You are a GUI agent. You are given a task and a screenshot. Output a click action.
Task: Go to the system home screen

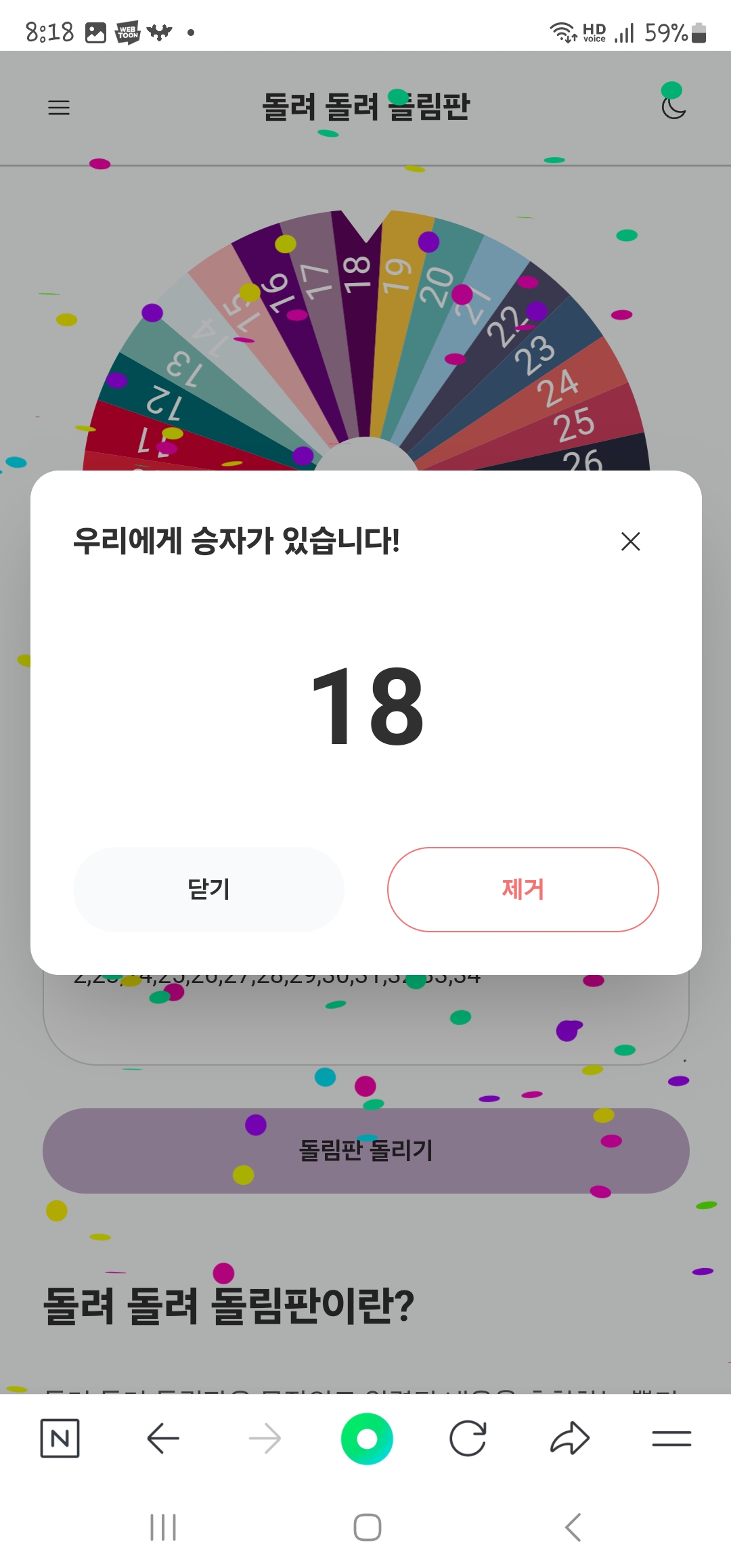(367, 1527)
